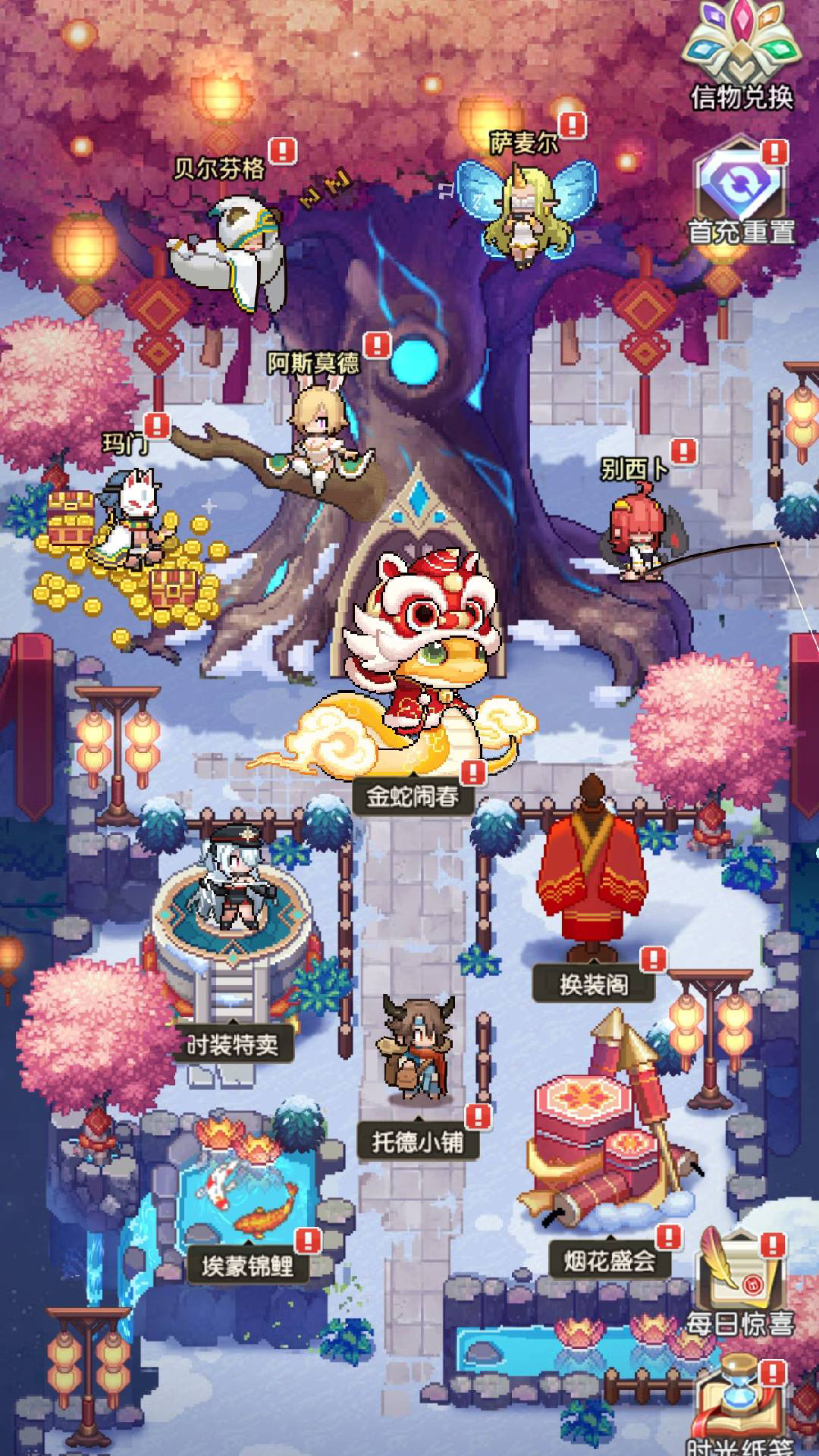819x1456 pixels.
Task: Enter the 金蛇闹春 event
Action: pyautogui.click(x=413, y=796)
